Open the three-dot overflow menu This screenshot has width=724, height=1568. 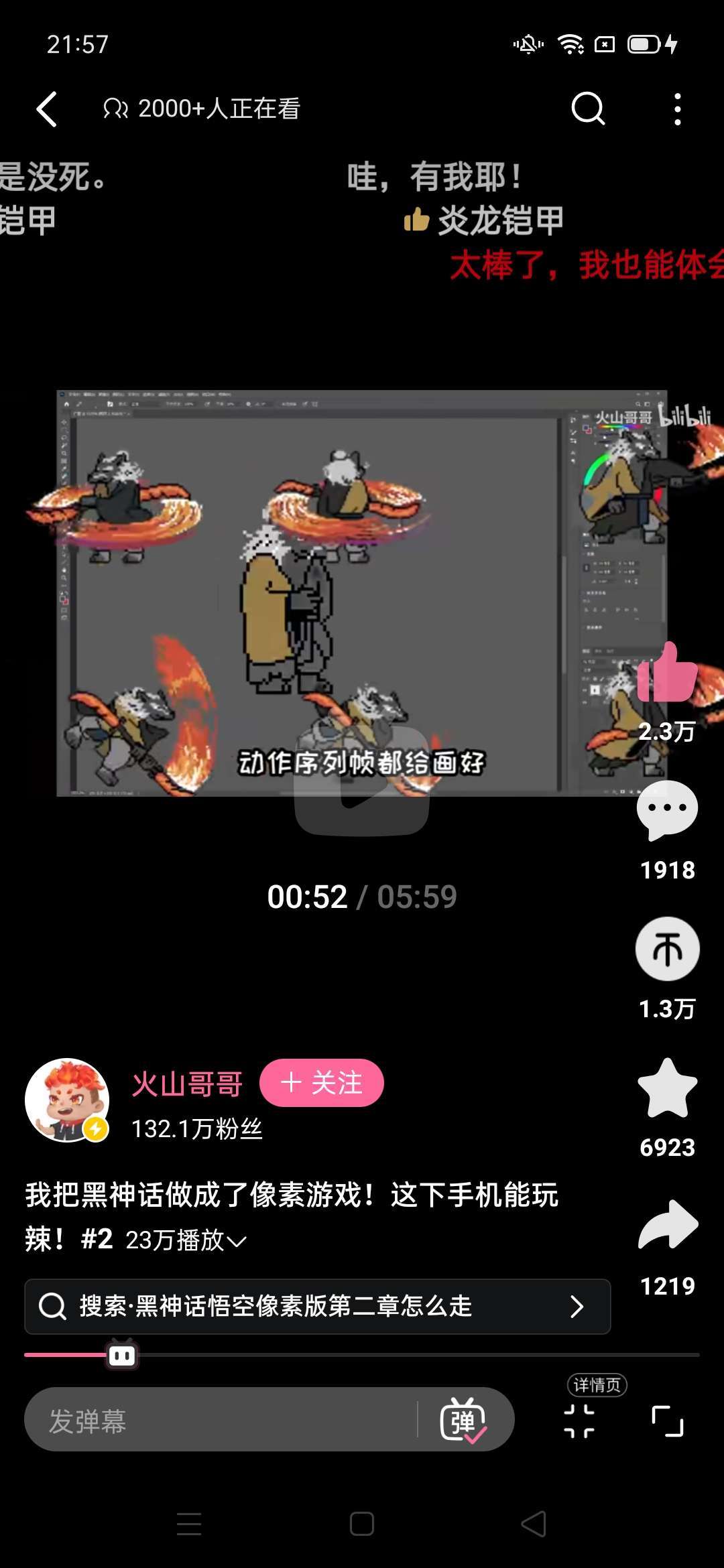[x=678, y=109]
